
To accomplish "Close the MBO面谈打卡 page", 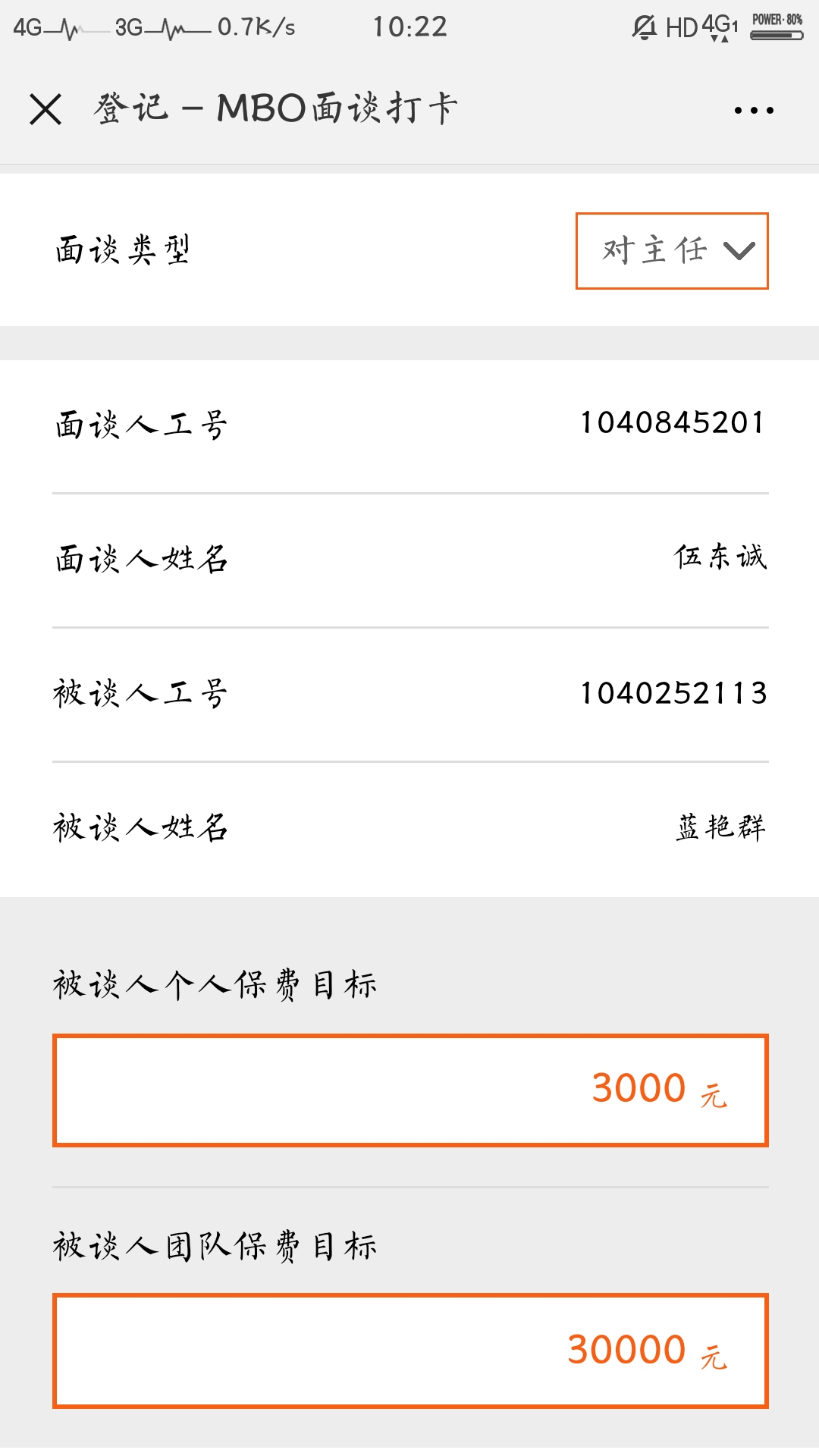I will click(x=45, y=109).
